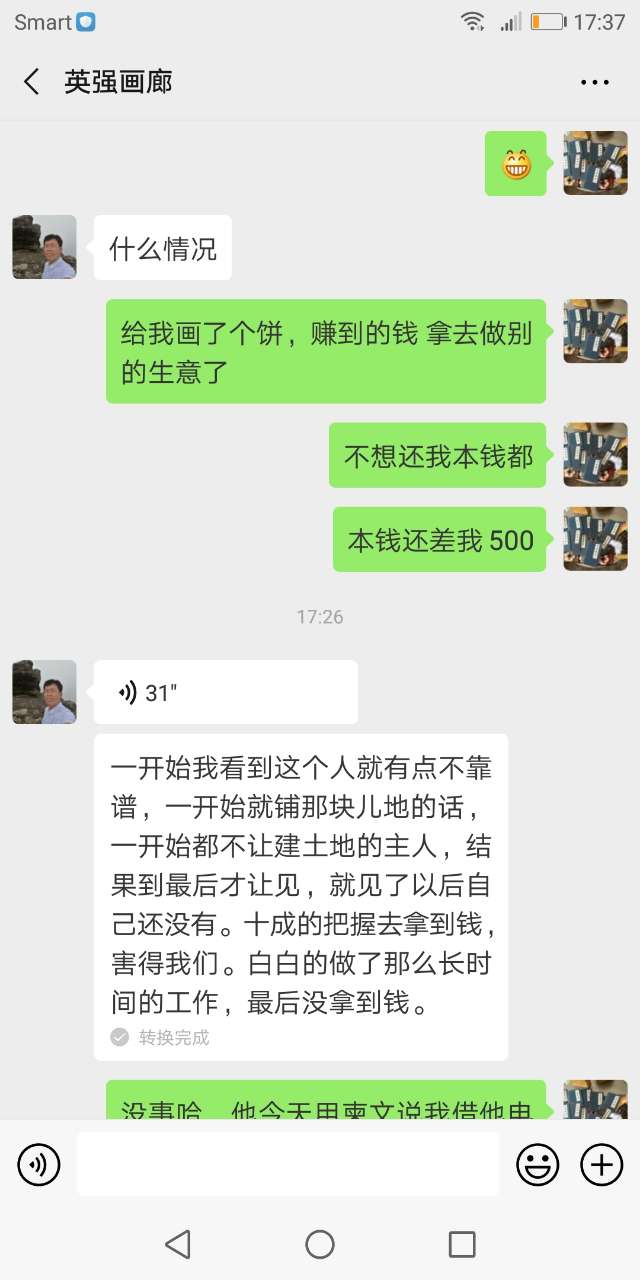Tap the message text input field

[x=287, y=1164]
